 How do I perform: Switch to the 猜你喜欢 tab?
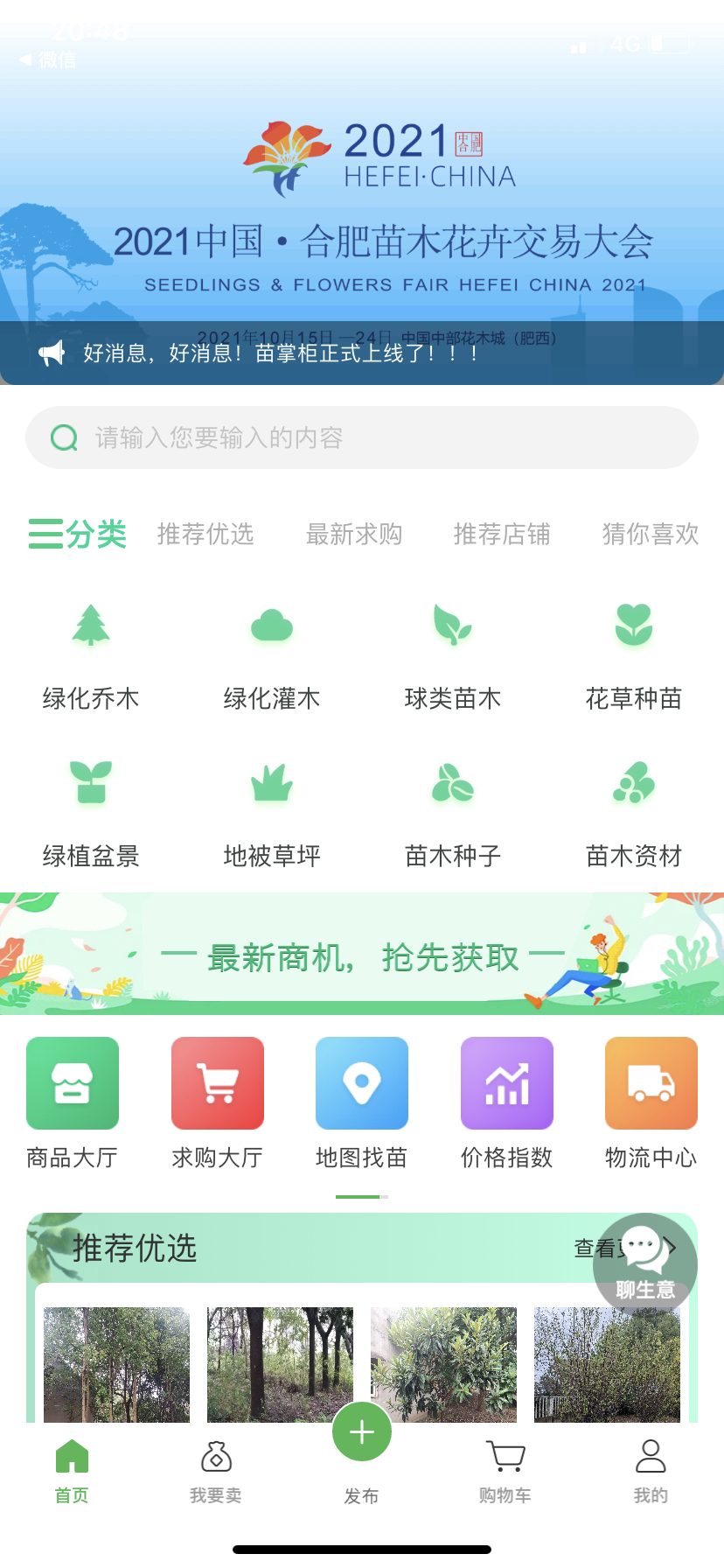coord(651,534)
